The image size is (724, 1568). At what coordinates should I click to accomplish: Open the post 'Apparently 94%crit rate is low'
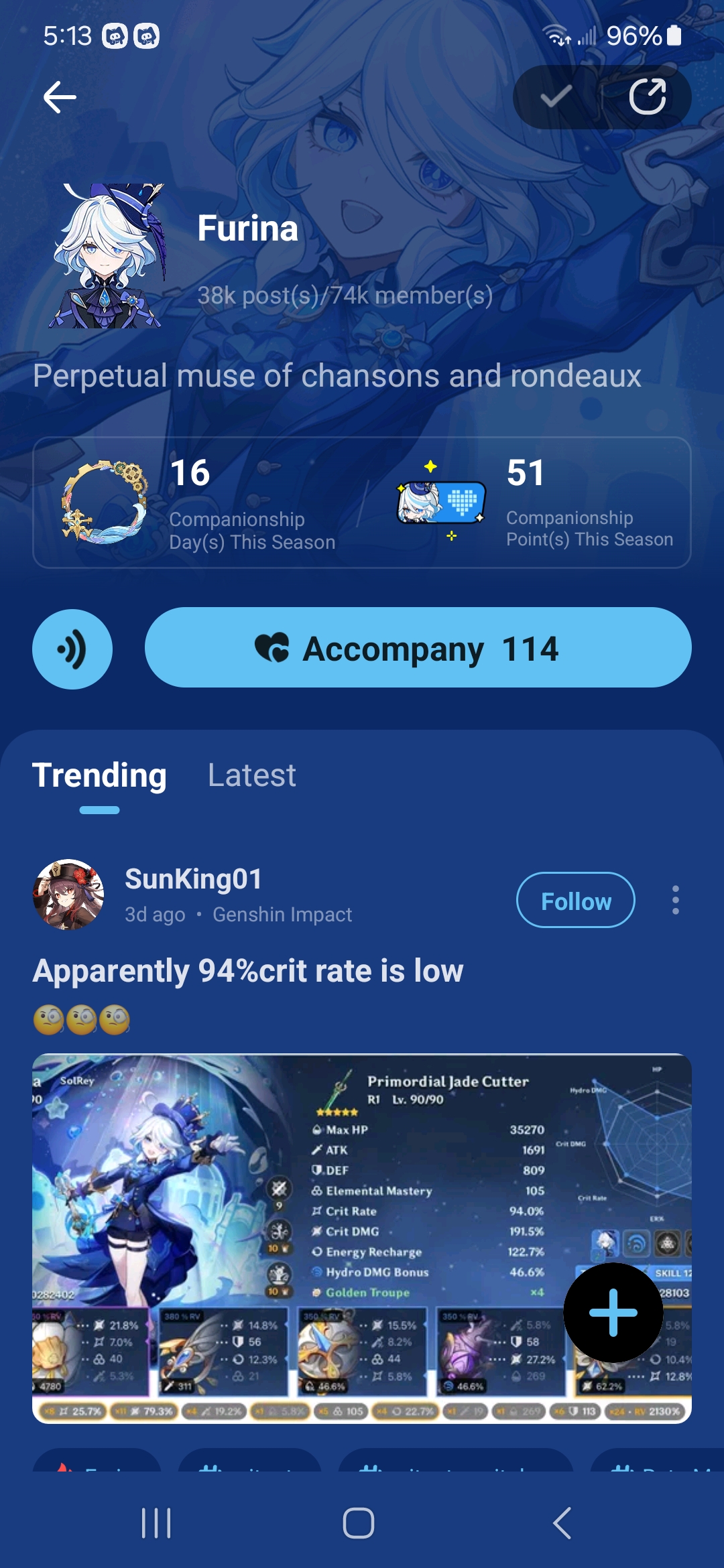[248, 971]
